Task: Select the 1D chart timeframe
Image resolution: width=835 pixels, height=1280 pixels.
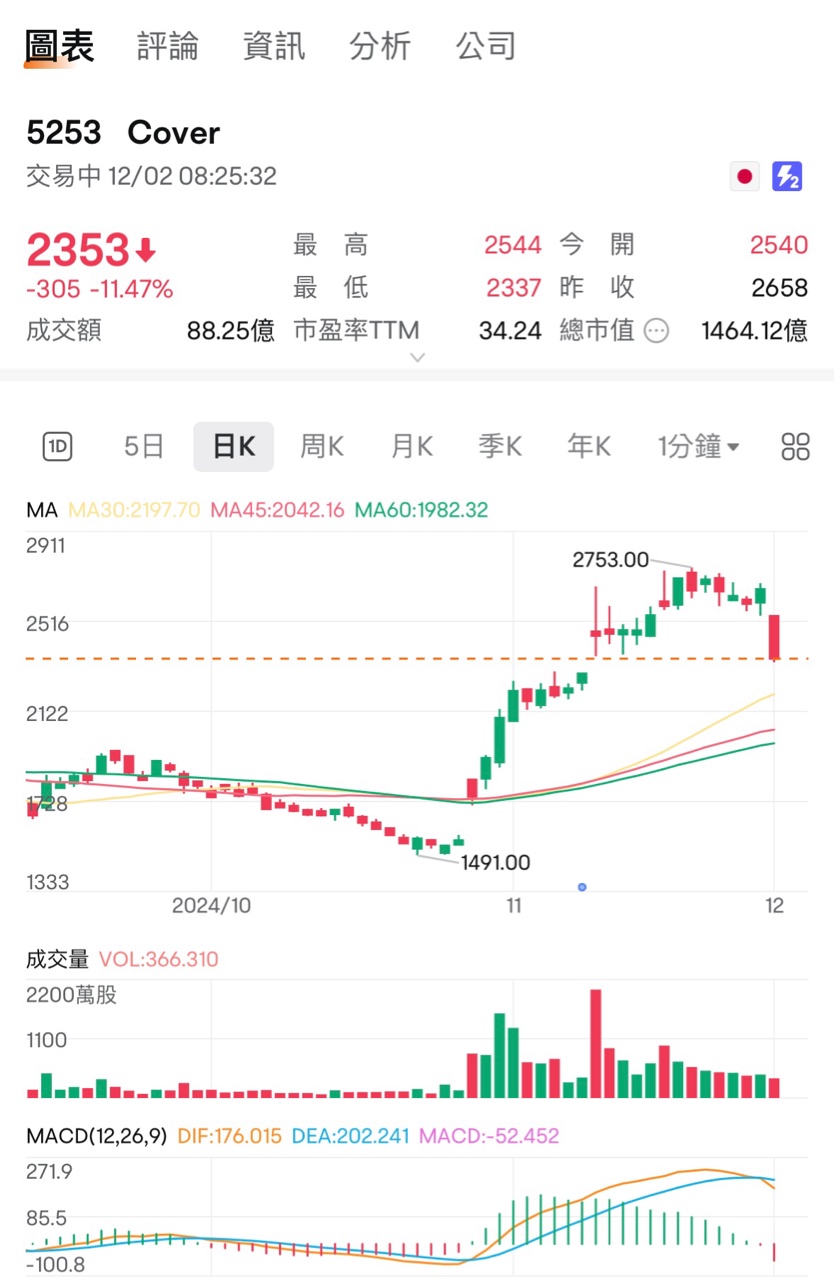Action: [x=58, y=446]
